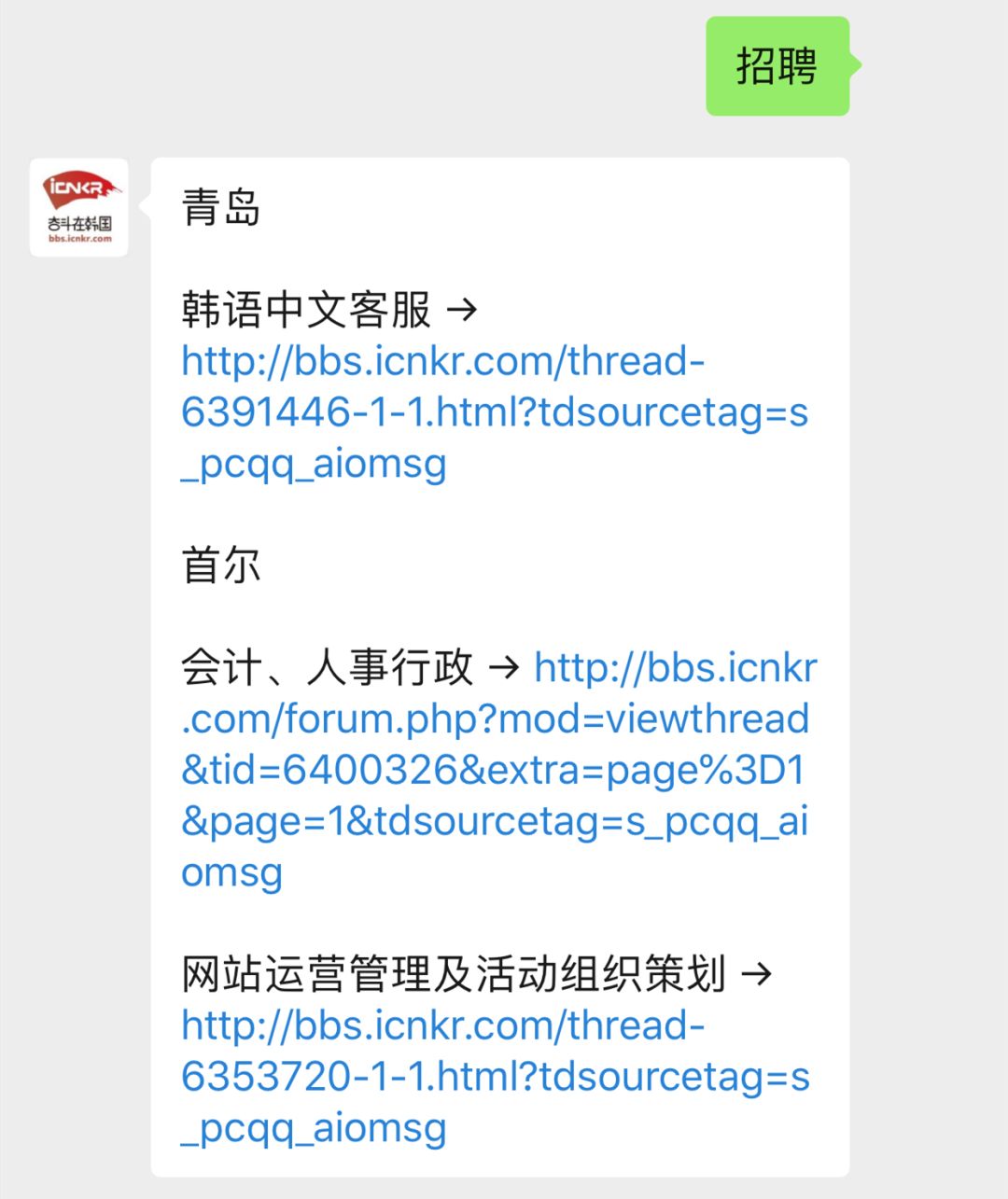1008x1199 pixels.
Task: Click the 青岛 city label
Action: pos(221,209)
